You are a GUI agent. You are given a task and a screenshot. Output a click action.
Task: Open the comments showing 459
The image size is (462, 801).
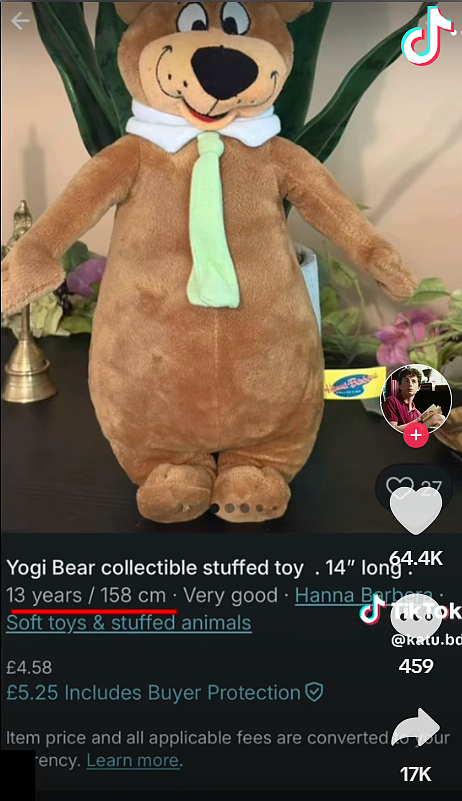416,619
